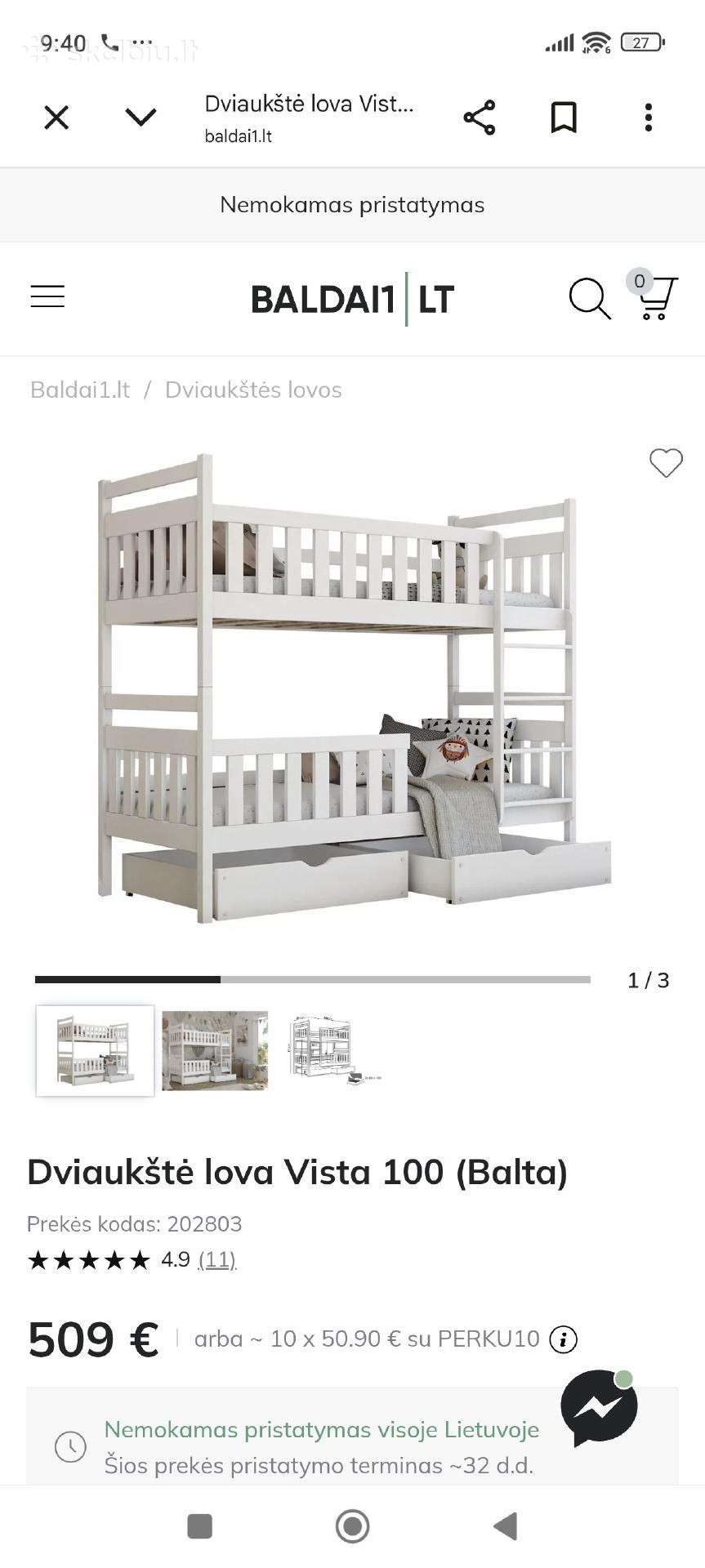Open the Messenger chat bubble

coord(599,1406)
